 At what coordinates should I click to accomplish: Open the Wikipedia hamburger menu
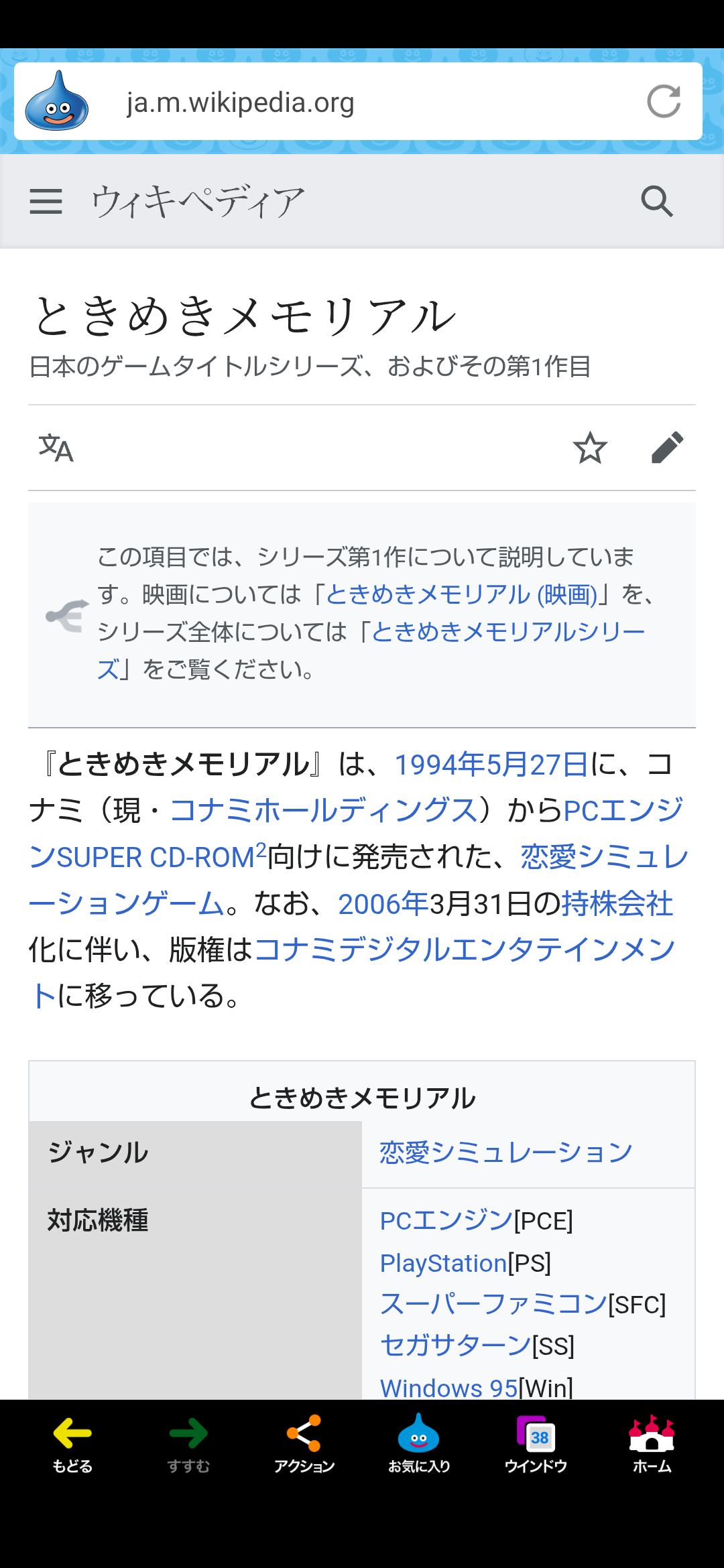46,201
